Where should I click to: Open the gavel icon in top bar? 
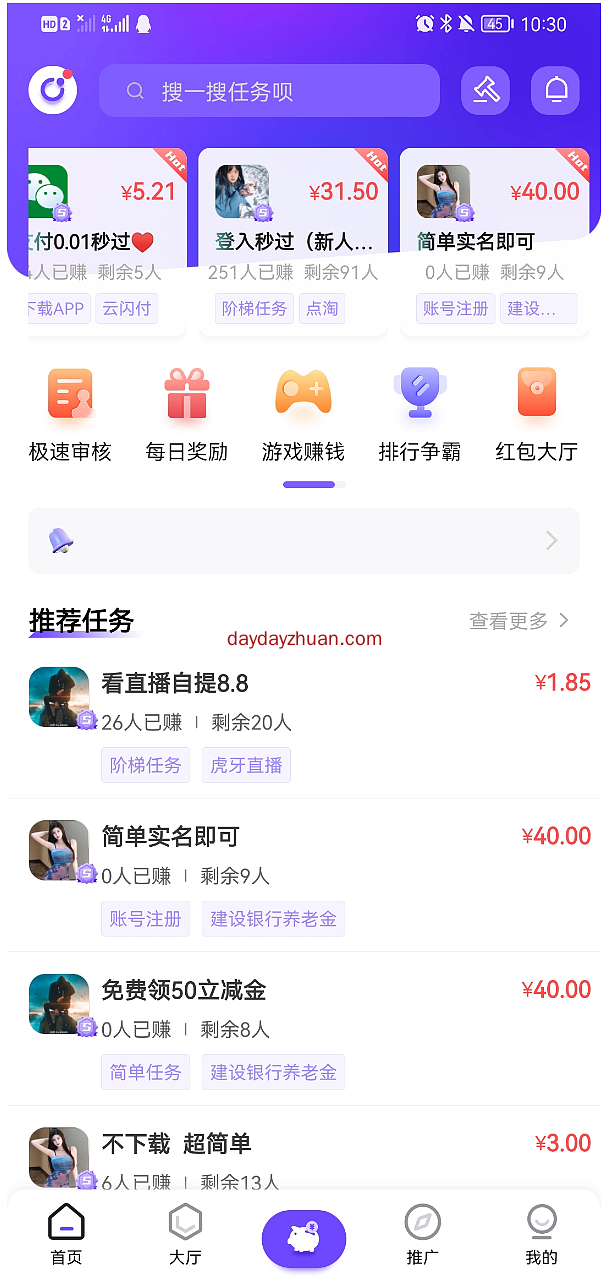pos(486,91)
